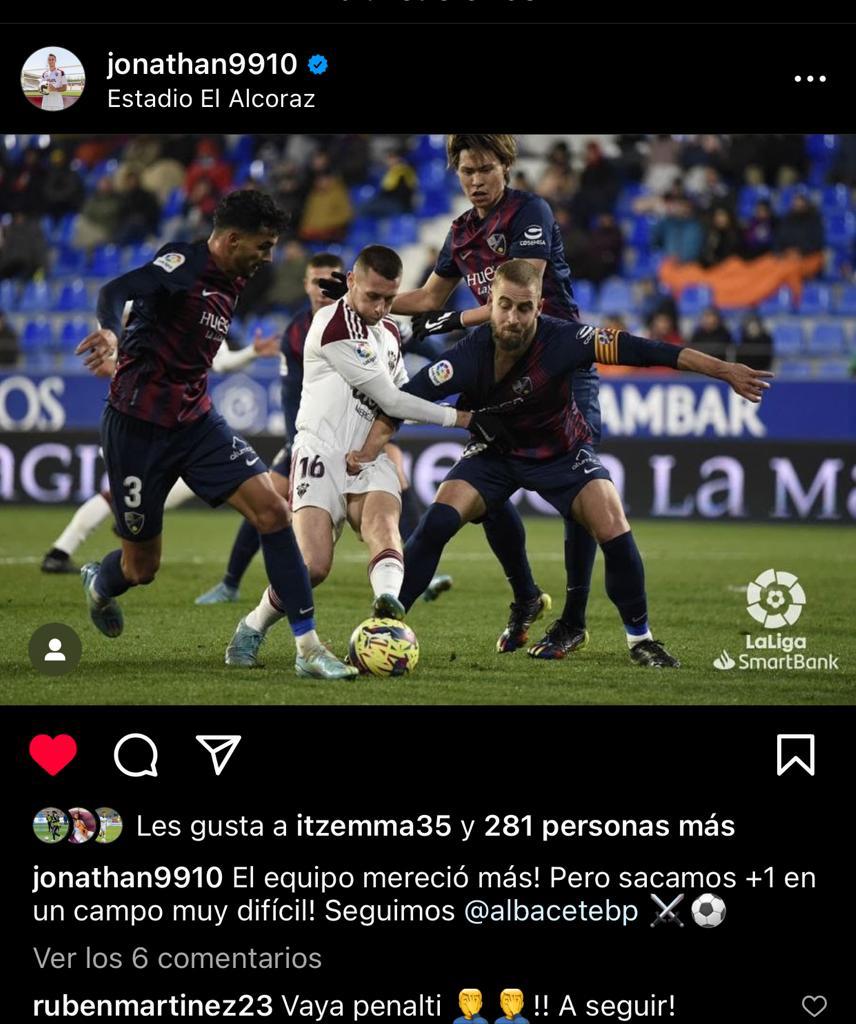Viewport: 856px width, 1024px height.
Task: Open the jonathan9910 username in the post header
Action: pos(202,65)
